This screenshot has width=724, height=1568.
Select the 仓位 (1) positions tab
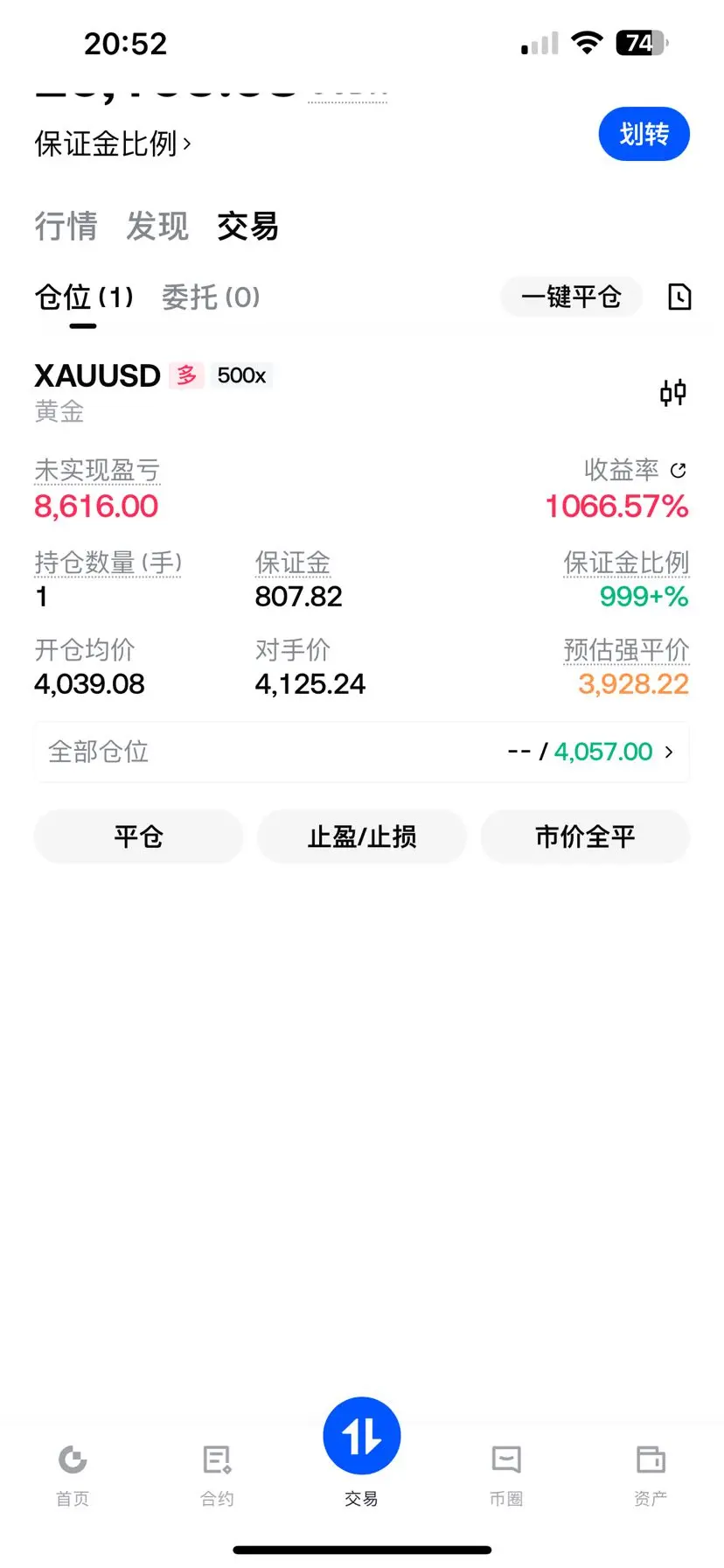(x=84, y=297)
